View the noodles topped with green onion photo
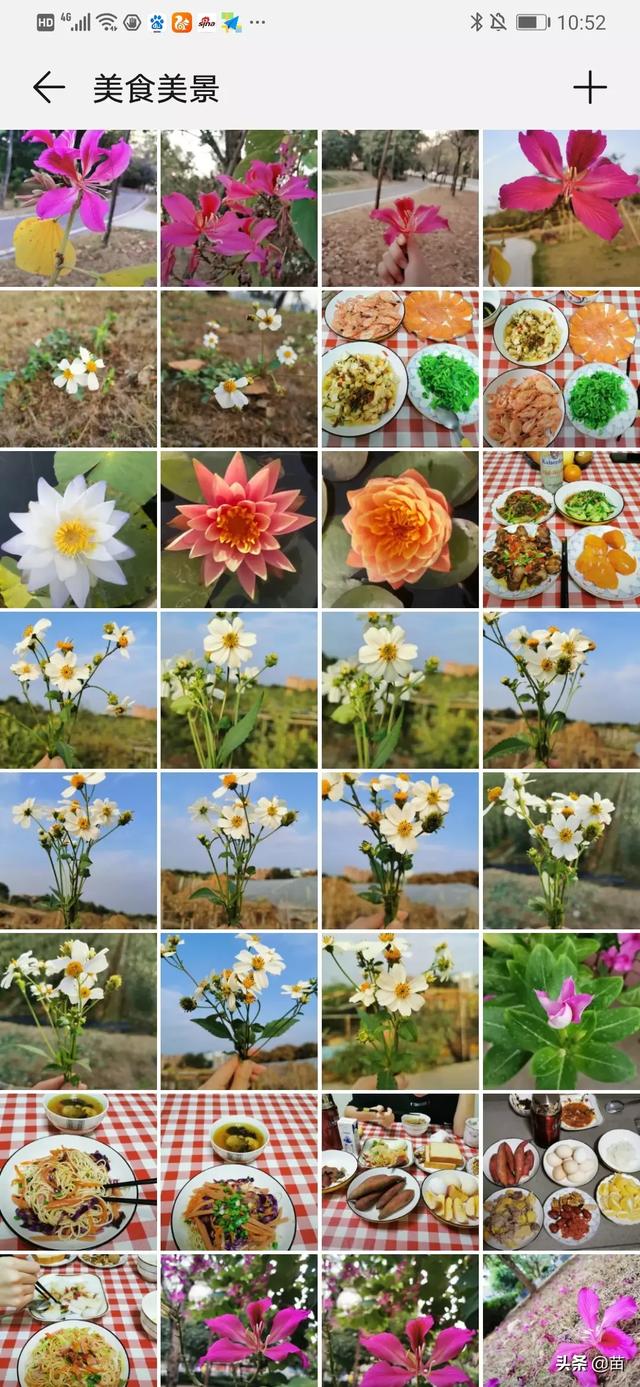The width and height of the screenshot is (640, 1387). [x=239, y=1172]
